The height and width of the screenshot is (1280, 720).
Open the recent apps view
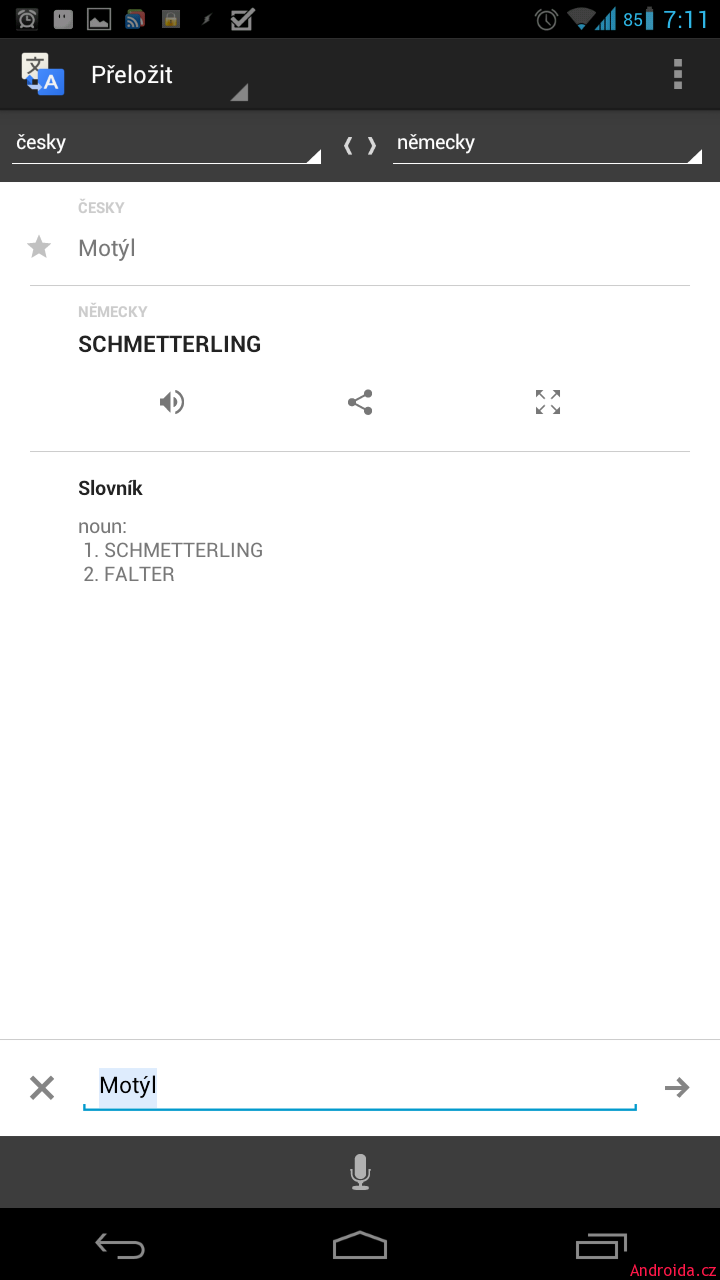coord(600,1245)
